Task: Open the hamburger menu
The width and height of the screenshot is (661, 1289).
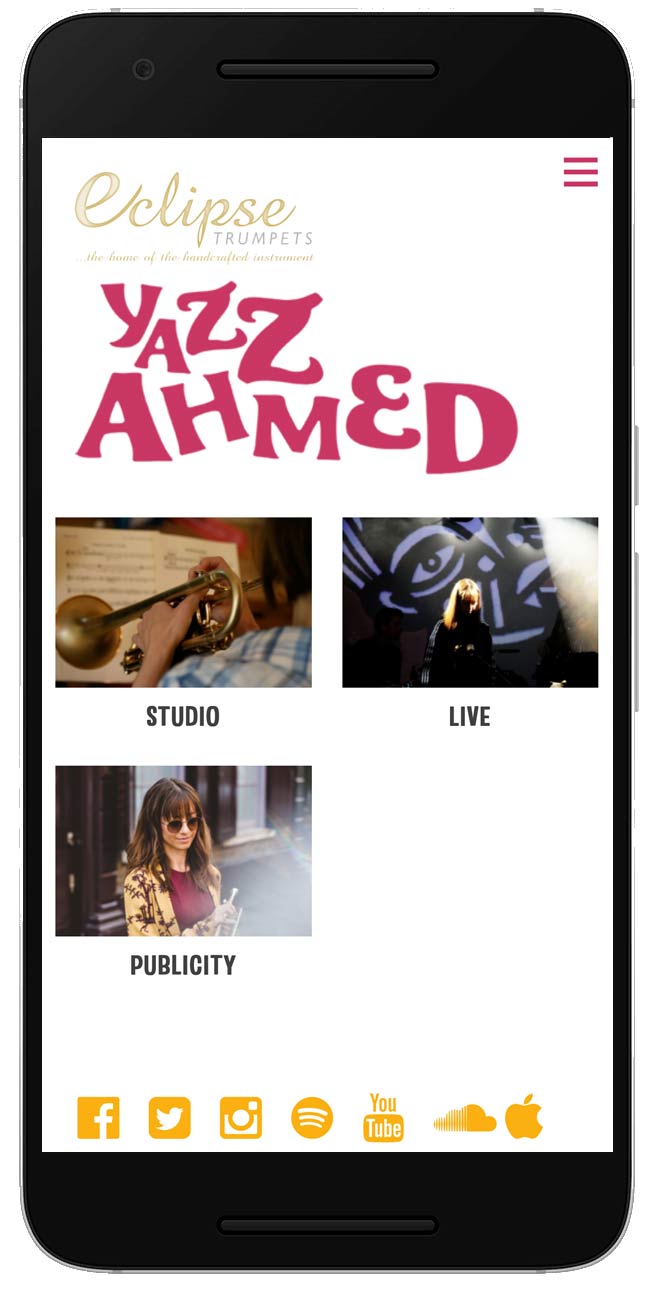Action: click(x=580, y=172)
